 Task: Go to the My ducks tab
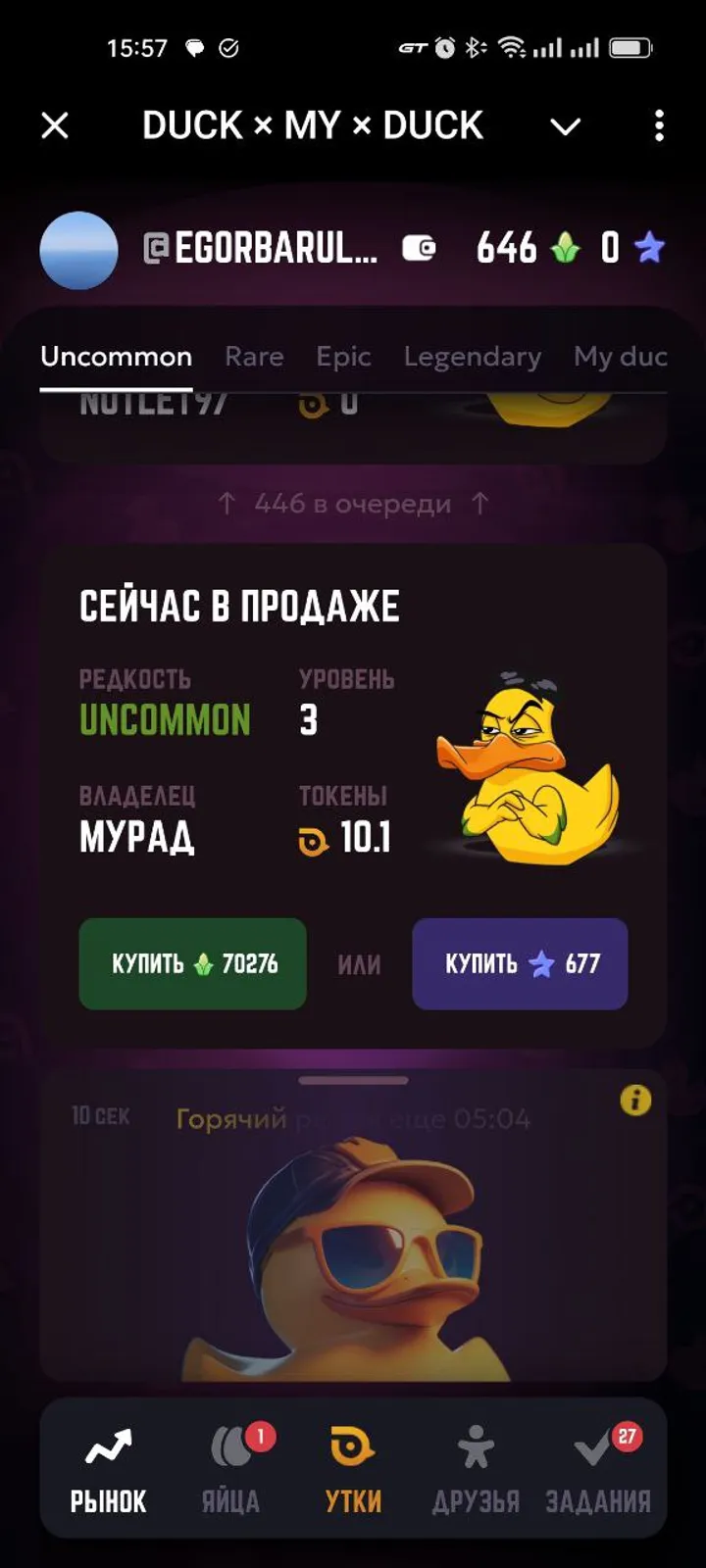620,357
